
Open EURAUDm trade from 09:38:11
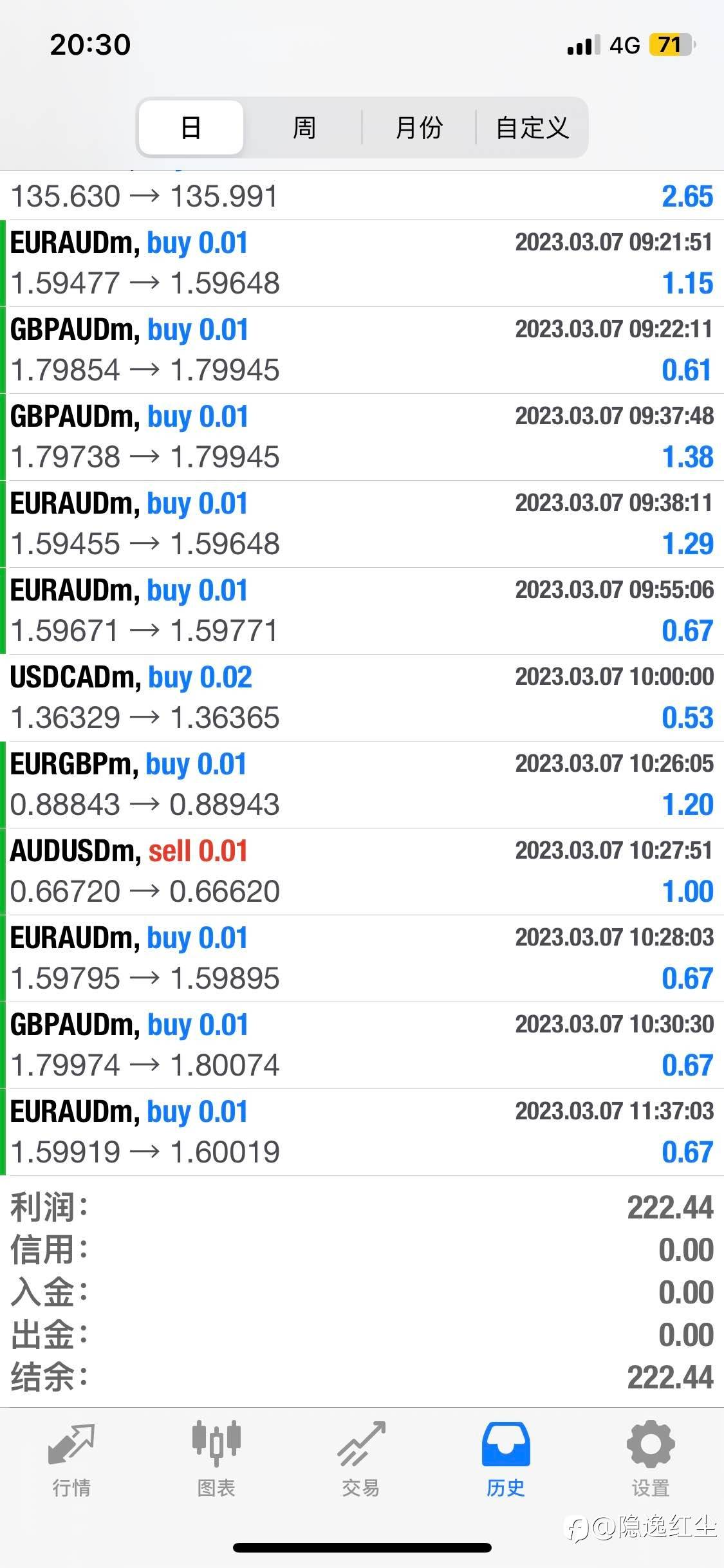point(362,524)
